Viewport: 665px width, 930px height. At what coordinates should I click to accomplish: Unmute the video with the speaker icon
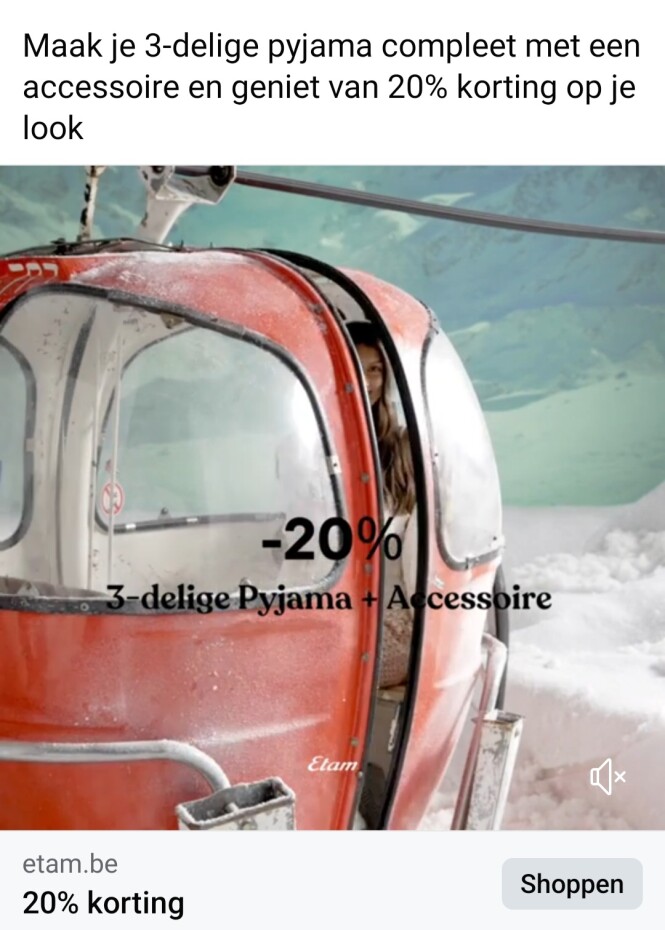point(607,776)
